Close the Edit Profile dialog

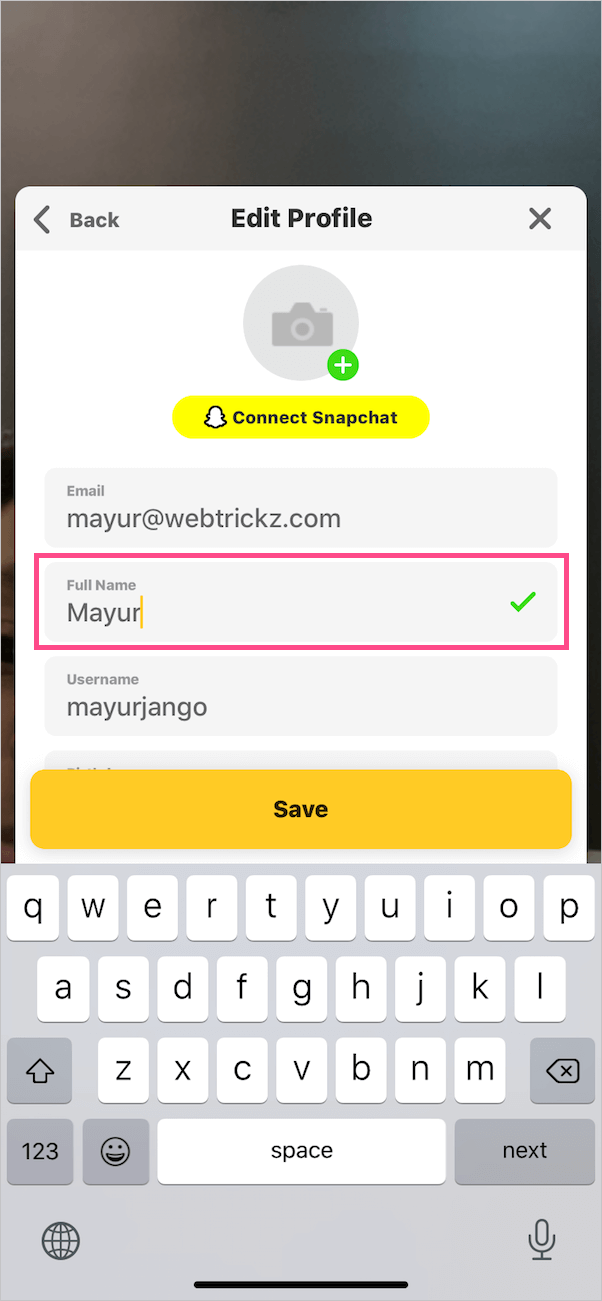pos(540,219)
